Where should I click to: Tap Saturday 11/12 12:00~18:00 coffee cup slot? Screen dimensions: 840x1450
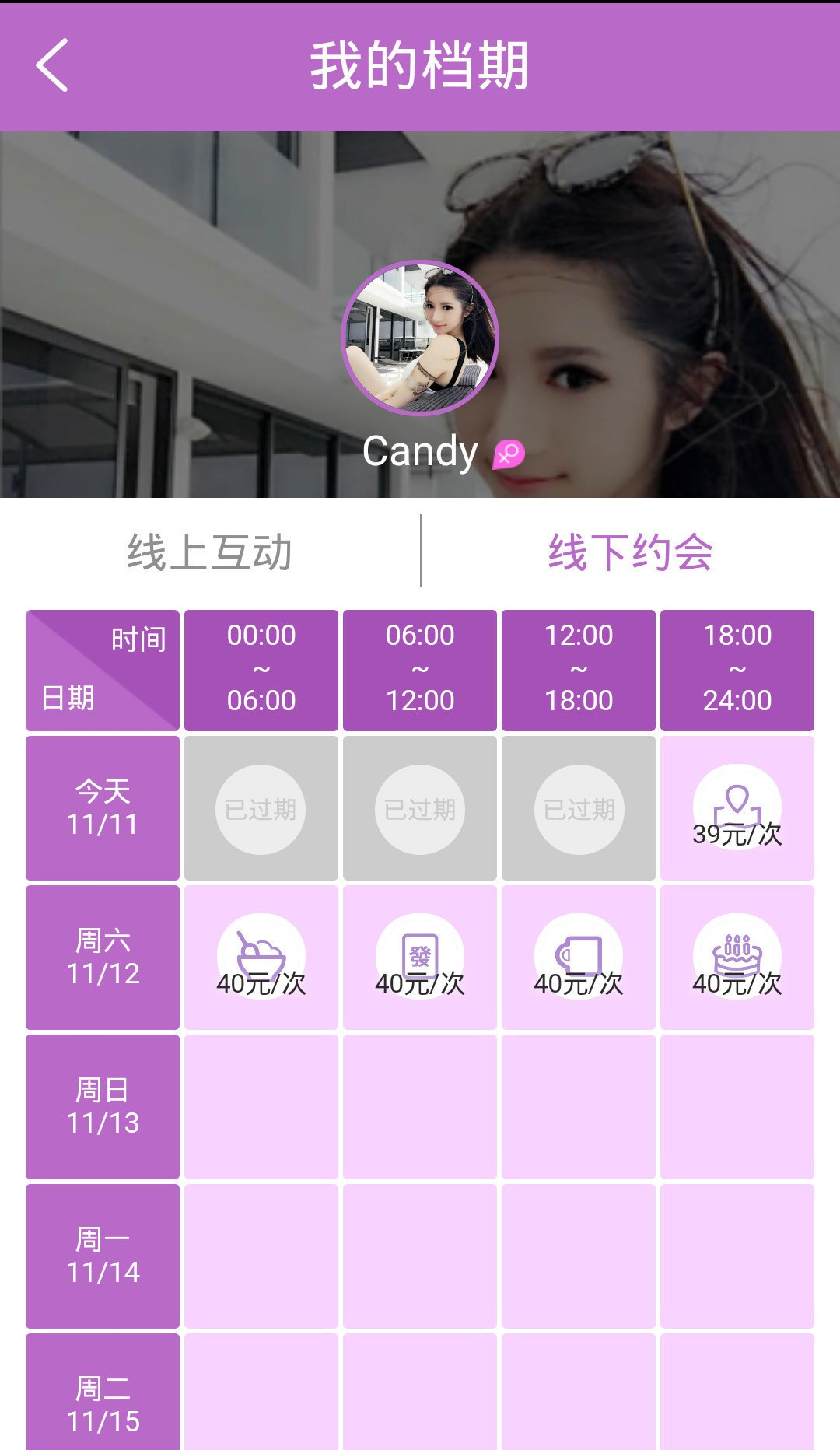coord(578,958)
